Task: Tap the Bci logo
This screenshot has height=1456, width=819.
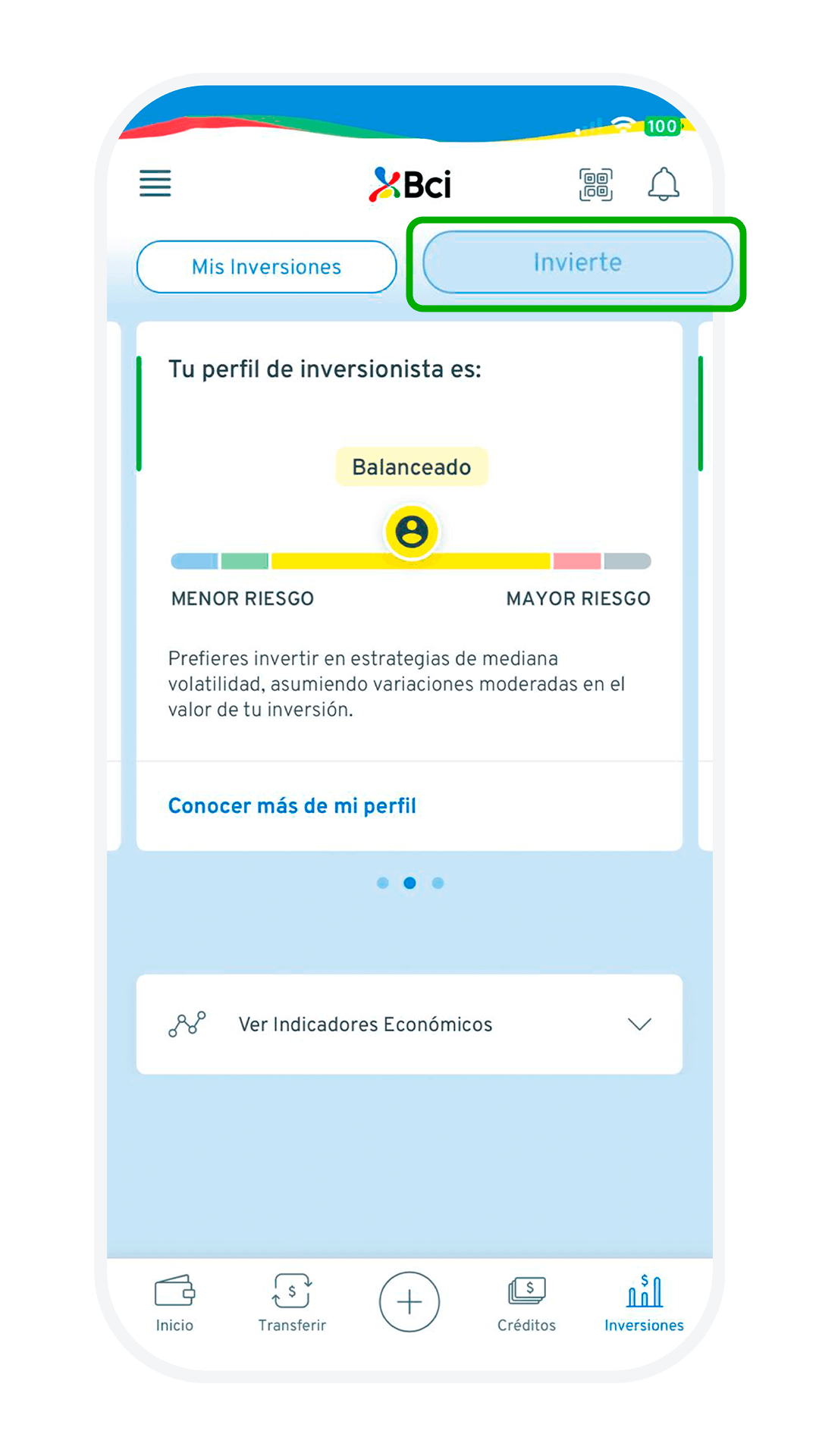Action: pyautogui.click(x=409, y=184)
